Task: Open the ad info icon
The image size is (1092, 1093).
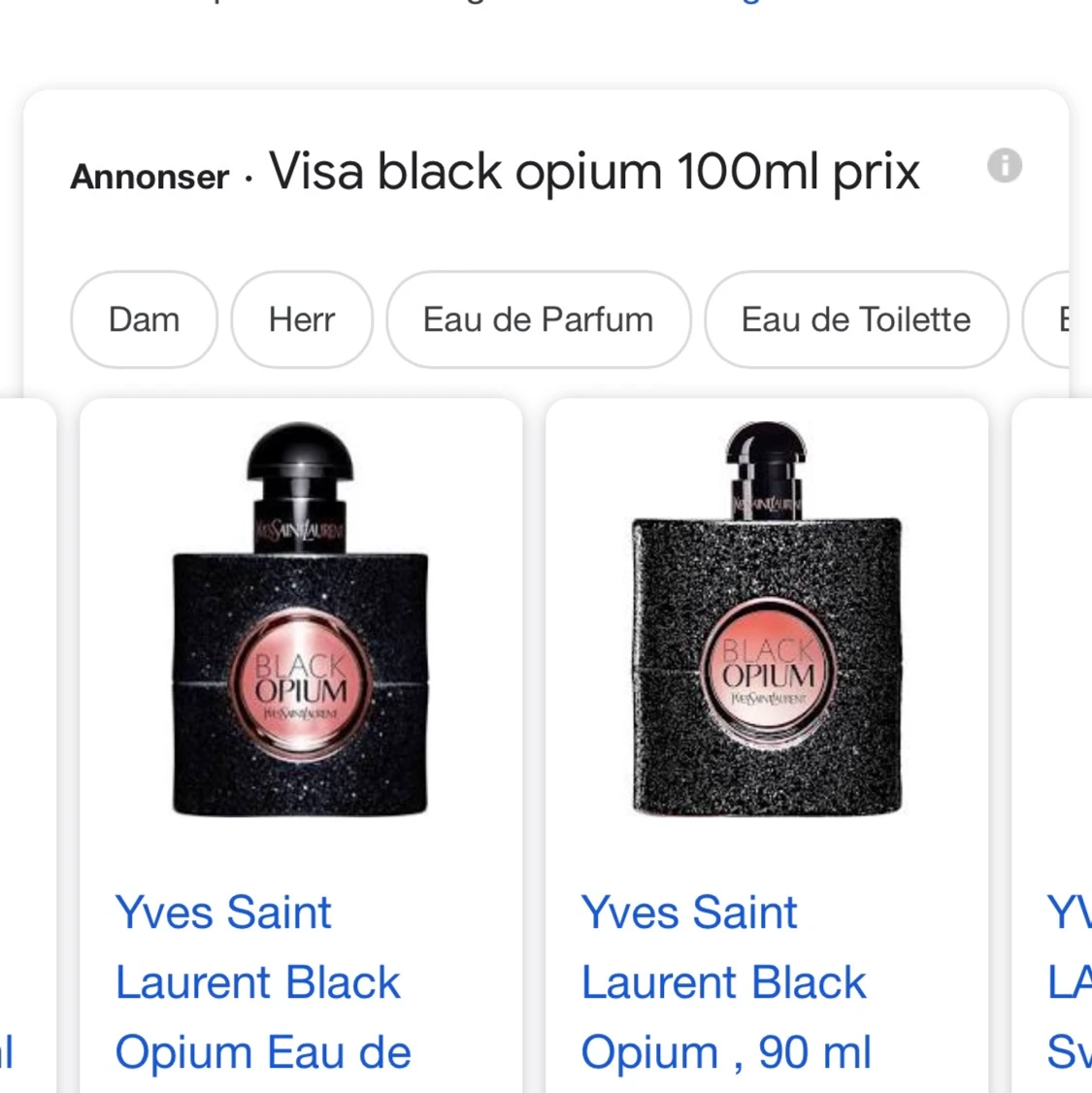Action: pos(1005,166)
